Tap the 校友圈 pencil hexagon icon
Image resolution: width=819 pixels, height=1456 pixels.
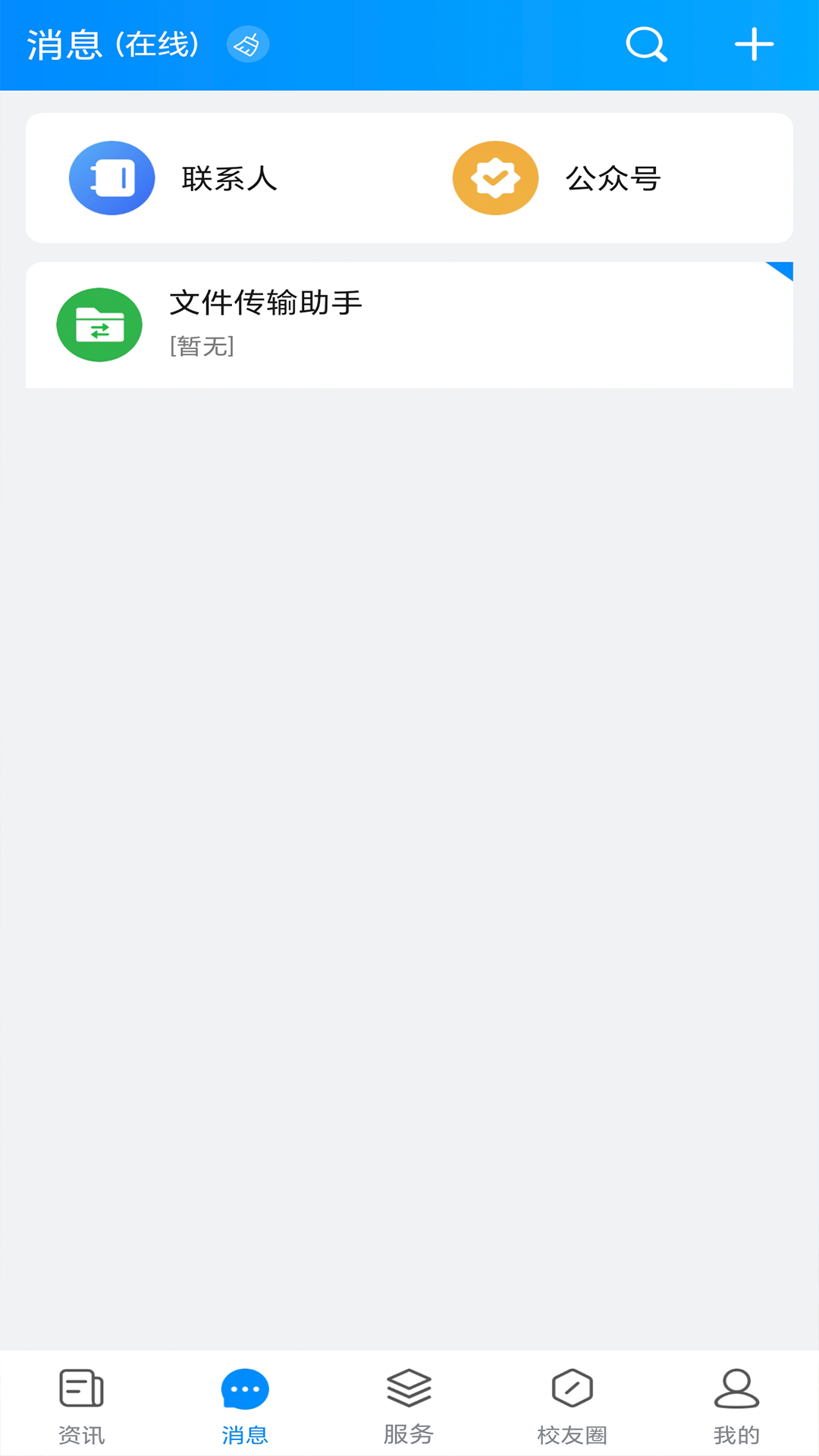[x=571, y=1391]
